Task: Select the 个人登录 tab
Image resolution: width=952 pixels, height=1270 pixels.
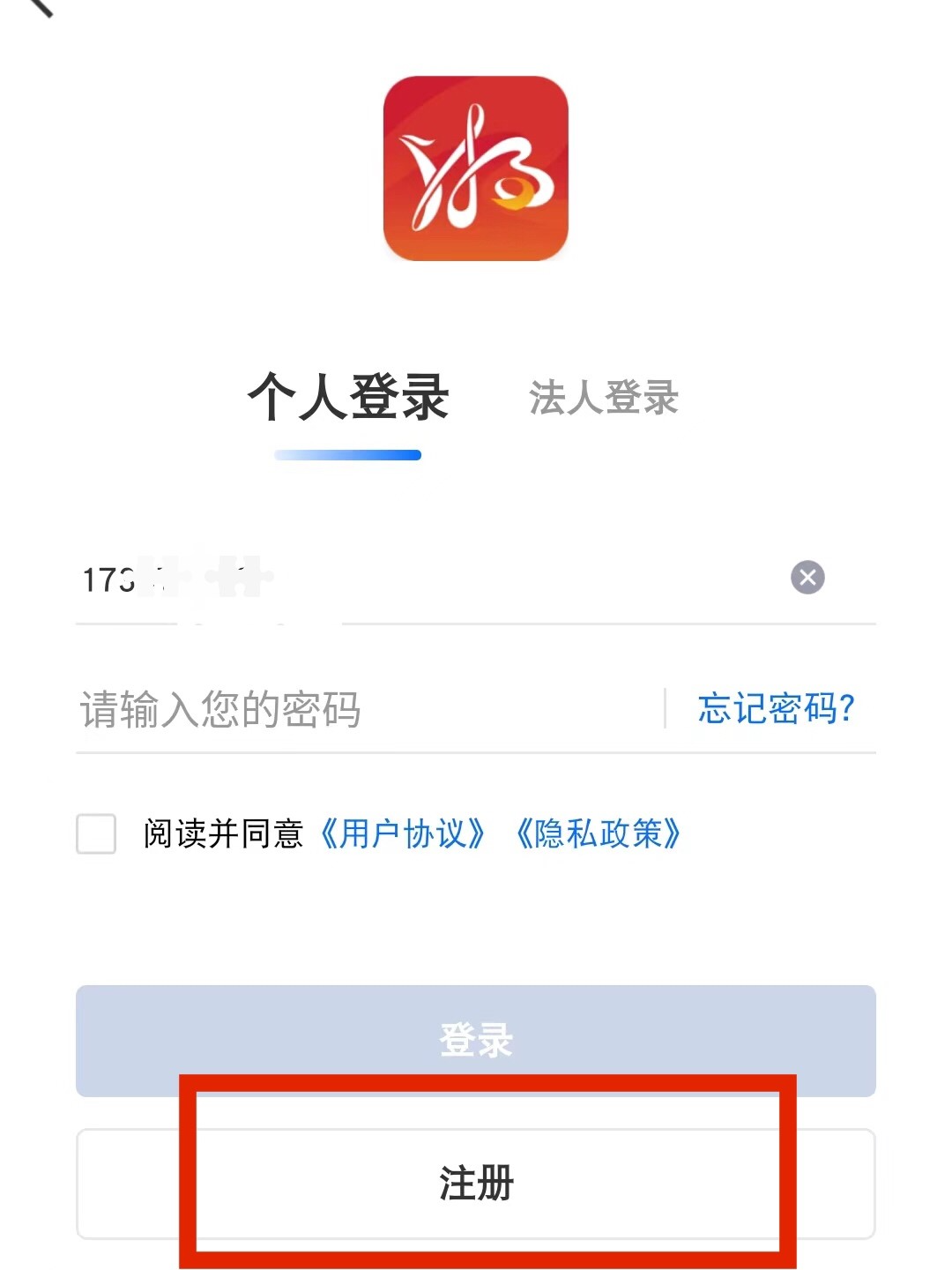Action: [348, 398]
